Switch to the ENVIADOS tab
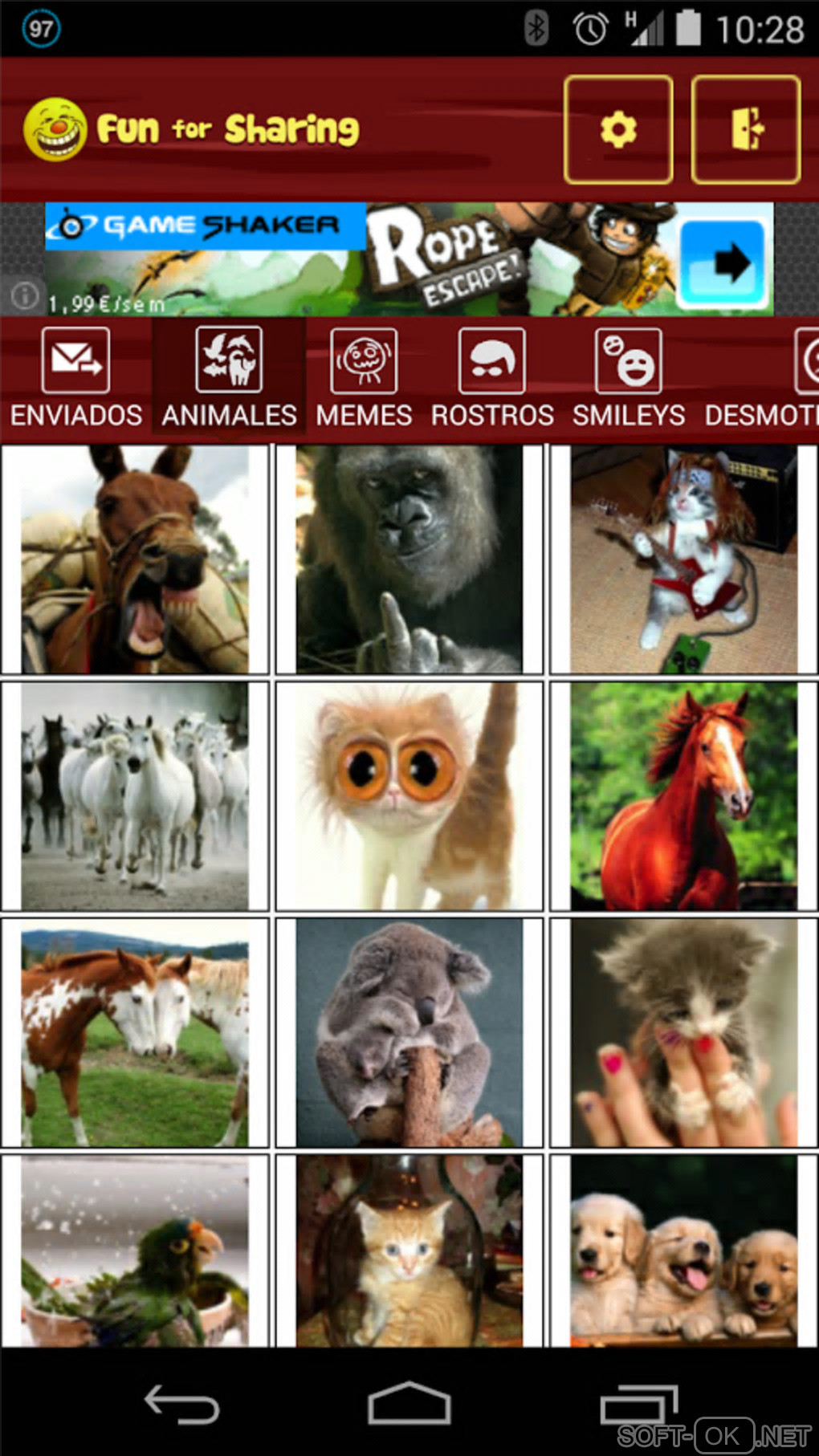 [75, 377]
